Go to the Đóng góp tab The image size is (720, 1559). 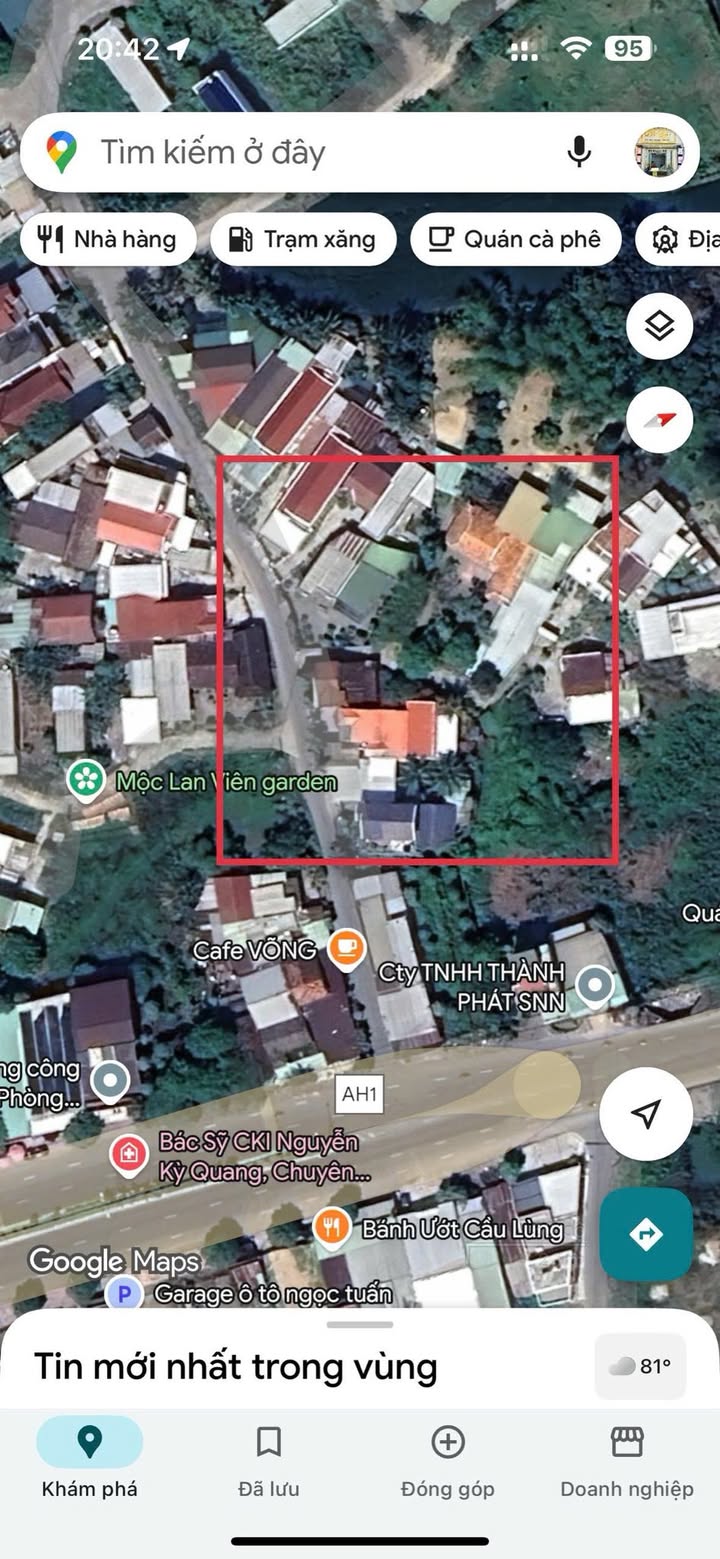click(447, 1460)
